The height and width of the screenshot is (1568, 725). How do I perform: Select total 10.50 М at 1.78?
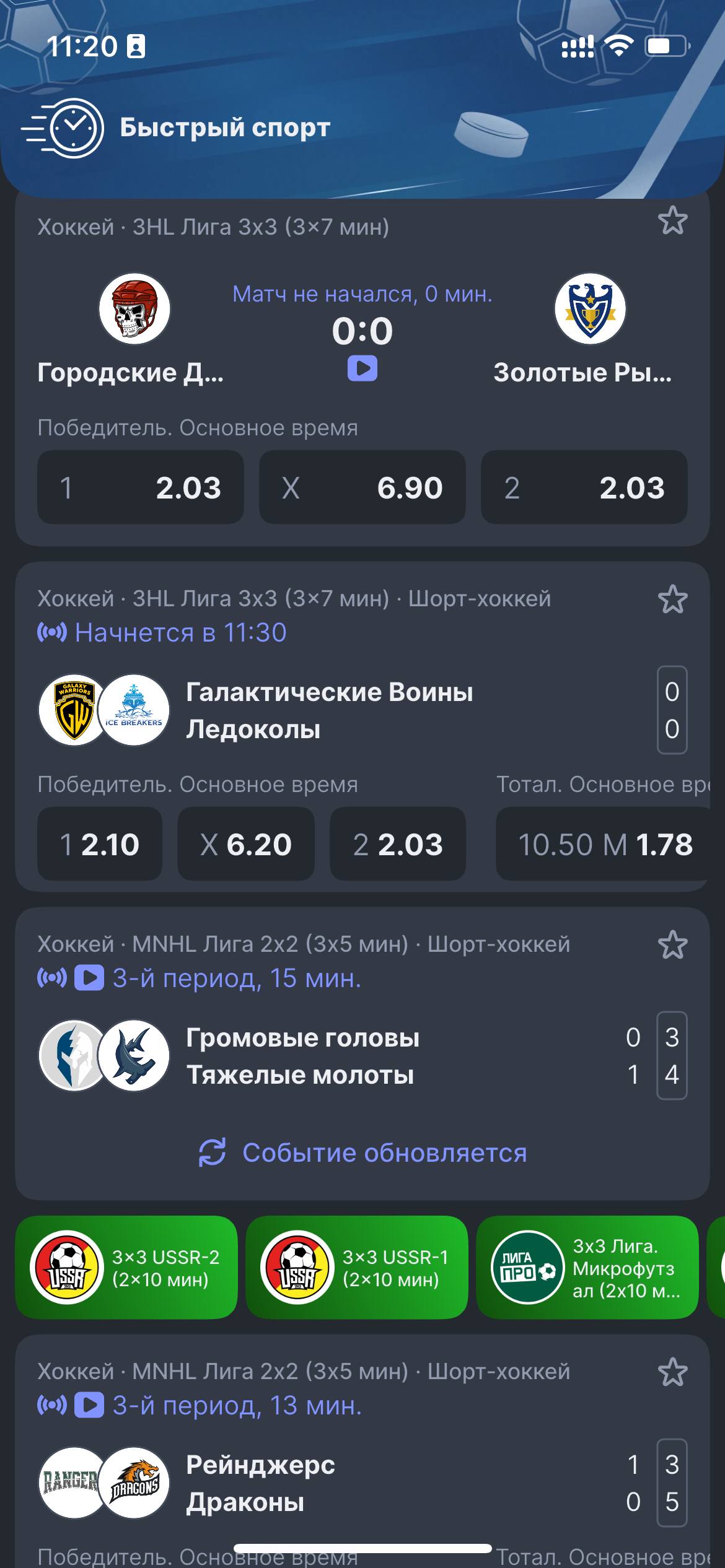pos(605,844)
